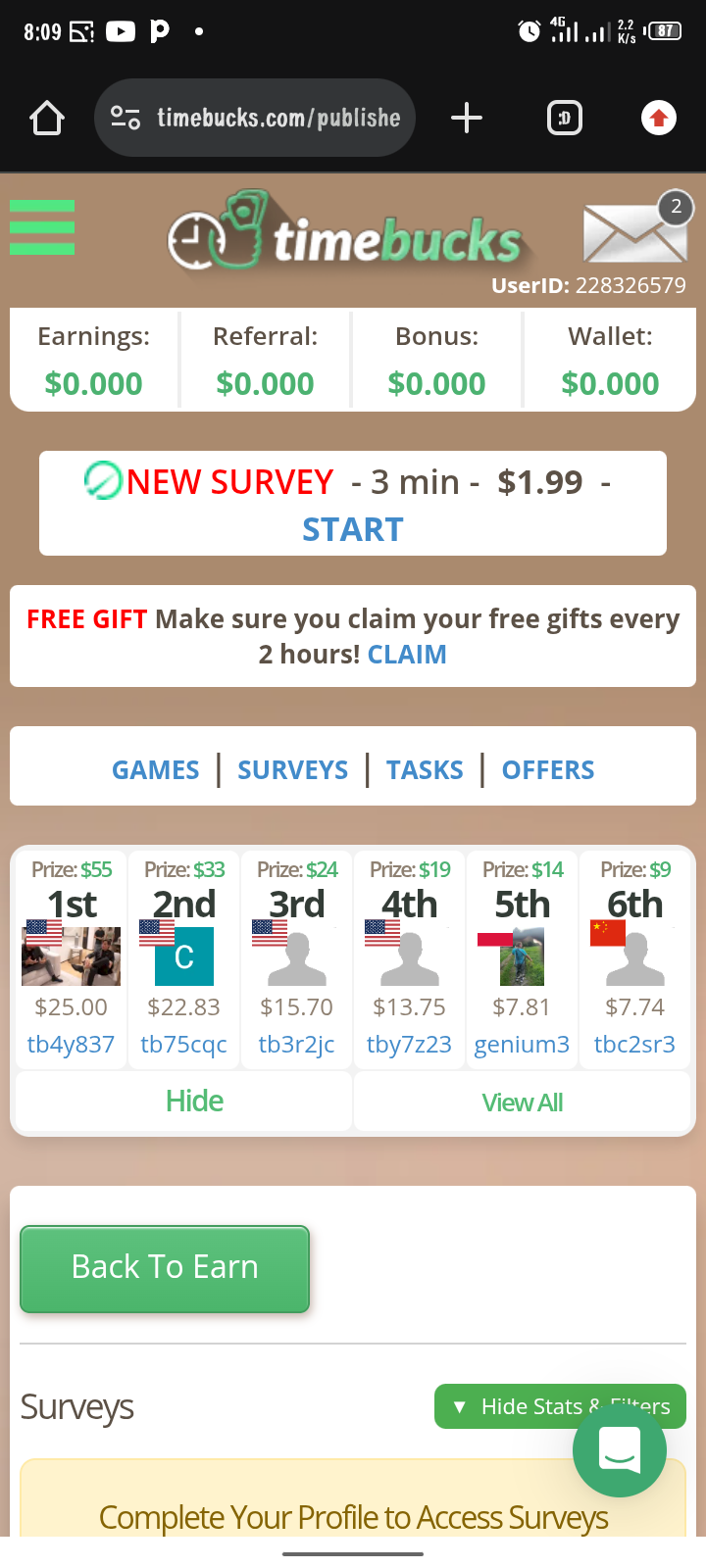706x1568 pixels.
Task: Open the OFFERS section
Action: point(547,770)
